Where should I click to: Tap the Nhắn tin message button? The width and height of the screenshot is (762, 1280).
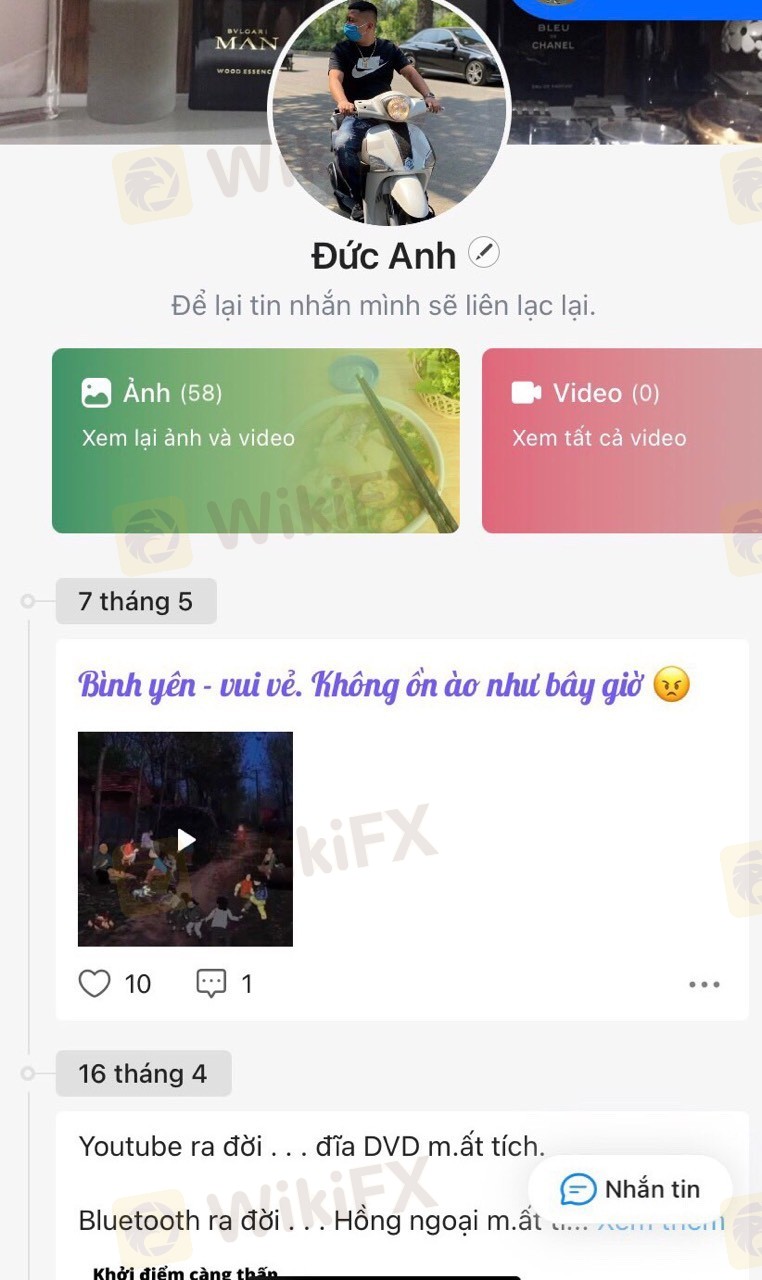click(x=630, y=1189)
